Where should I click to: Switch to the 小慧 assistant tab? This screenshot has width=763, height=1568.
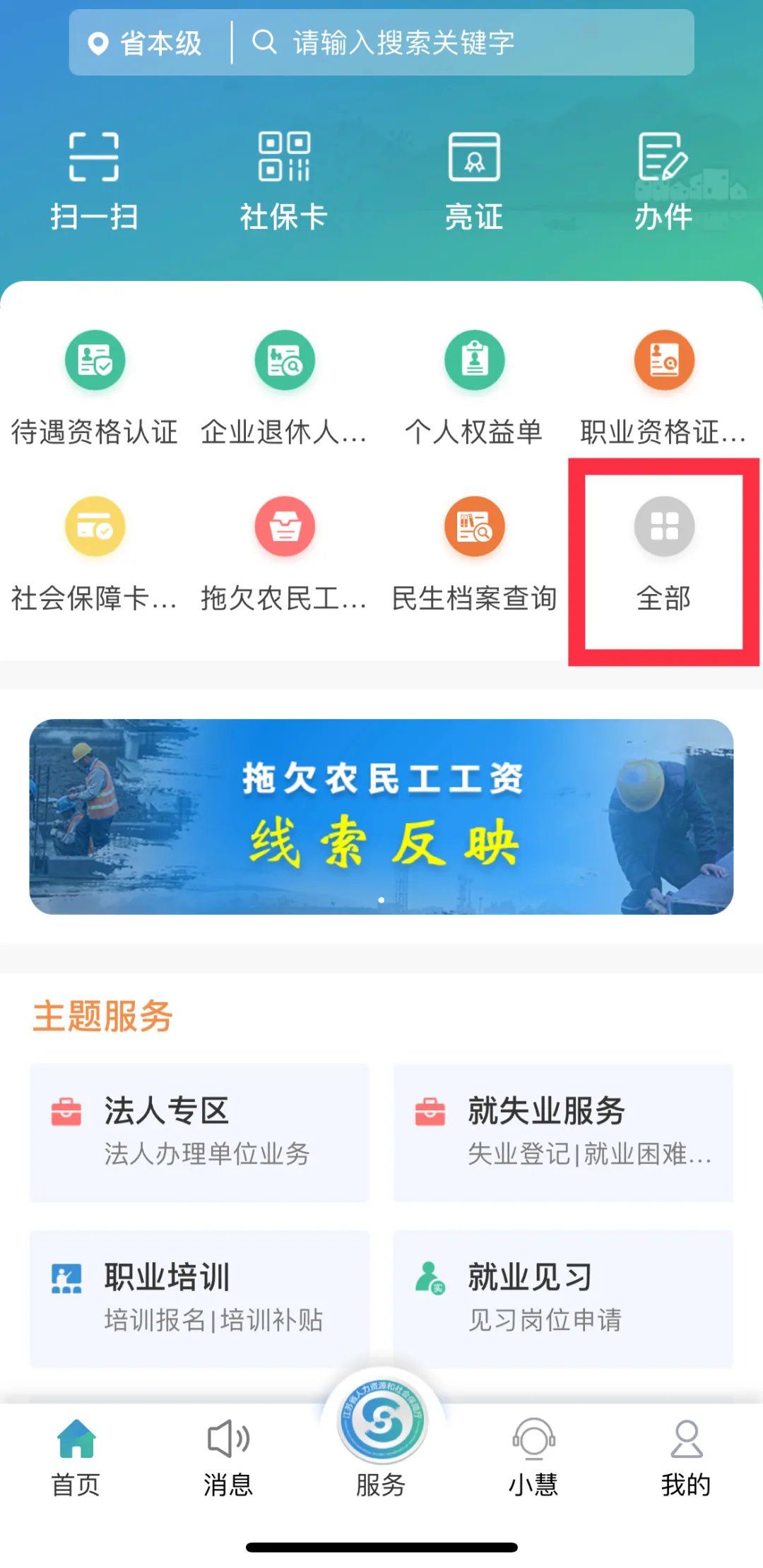pyautogui.click(x=533, y=1458)
